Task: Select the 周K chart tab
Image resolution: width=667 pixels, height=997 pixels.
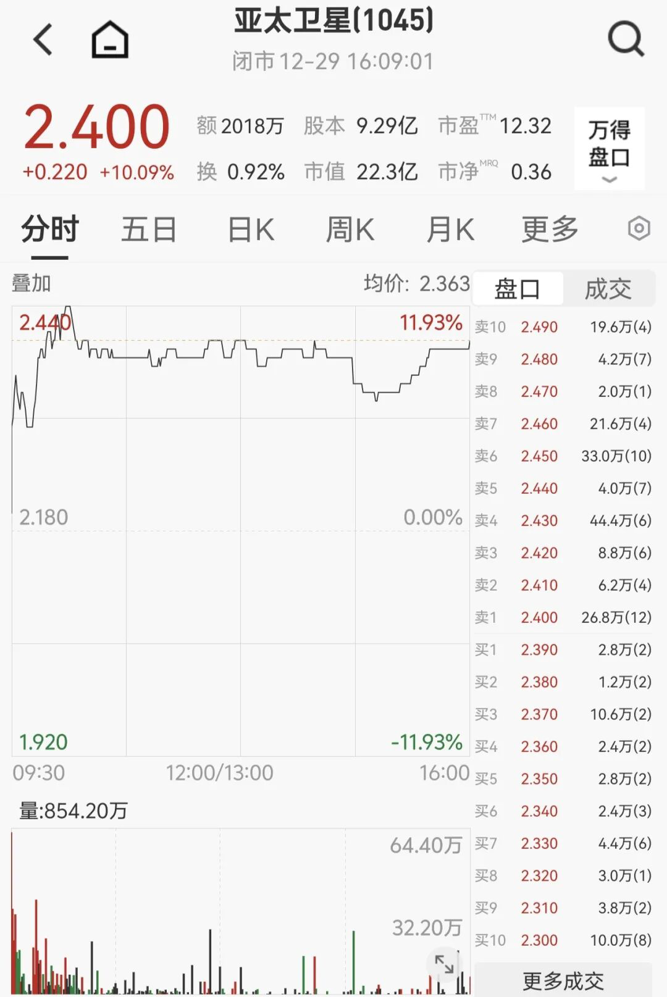Action: [x=349, y=230]
